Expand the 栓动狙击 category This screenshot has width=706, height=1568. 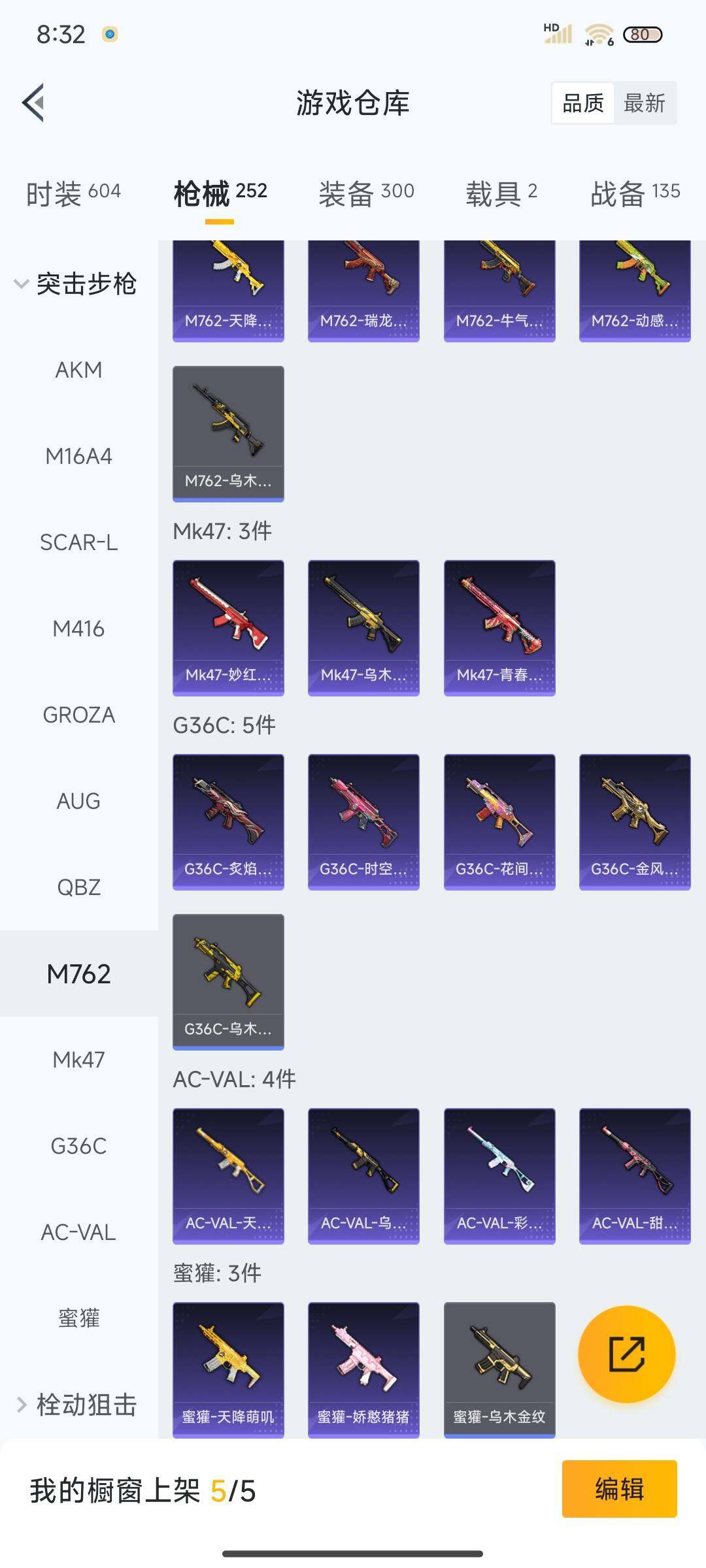pos(75,1404)
